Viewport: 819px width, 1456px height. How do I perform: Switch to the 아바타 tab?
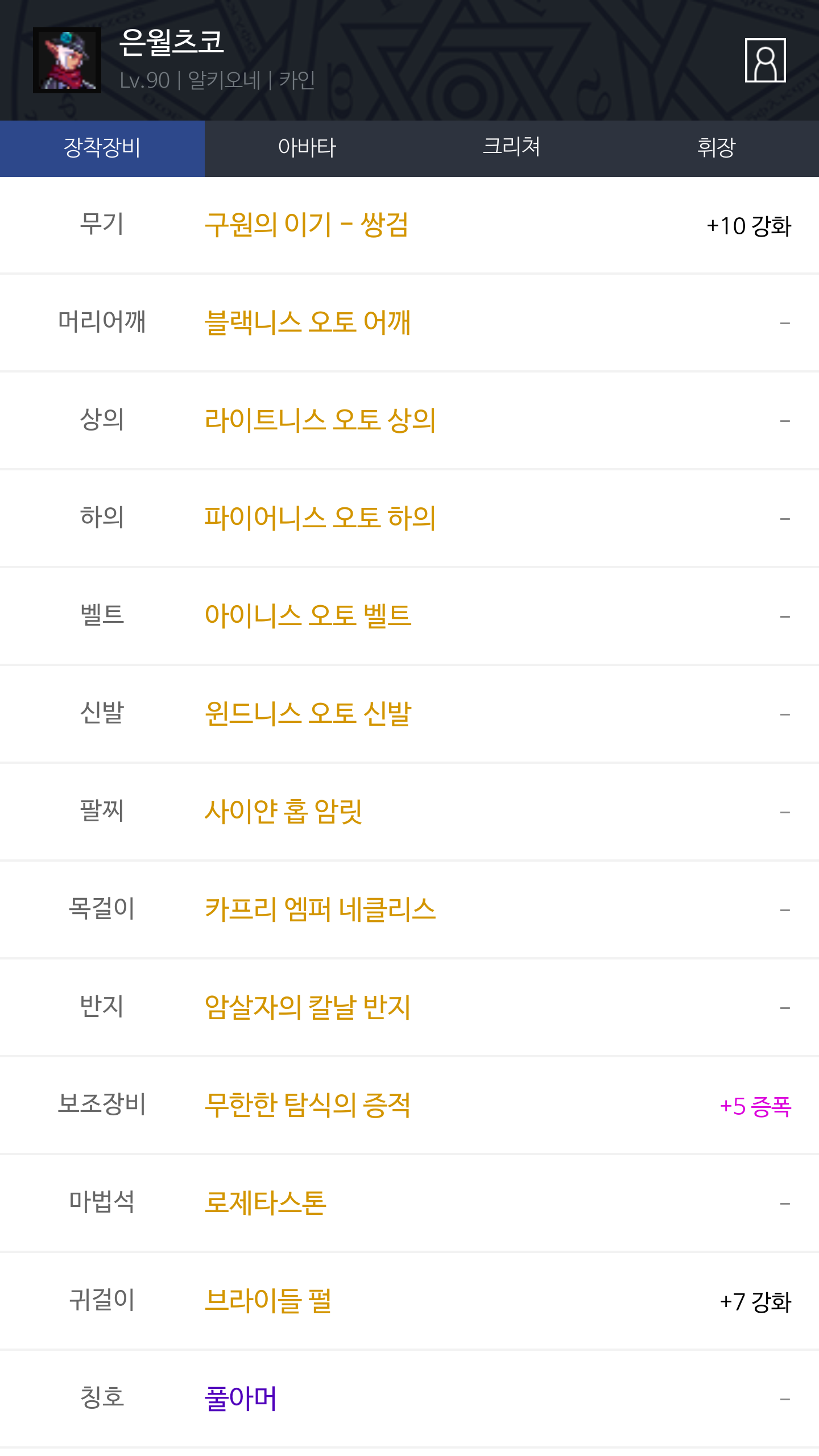(x=307, y=148)
